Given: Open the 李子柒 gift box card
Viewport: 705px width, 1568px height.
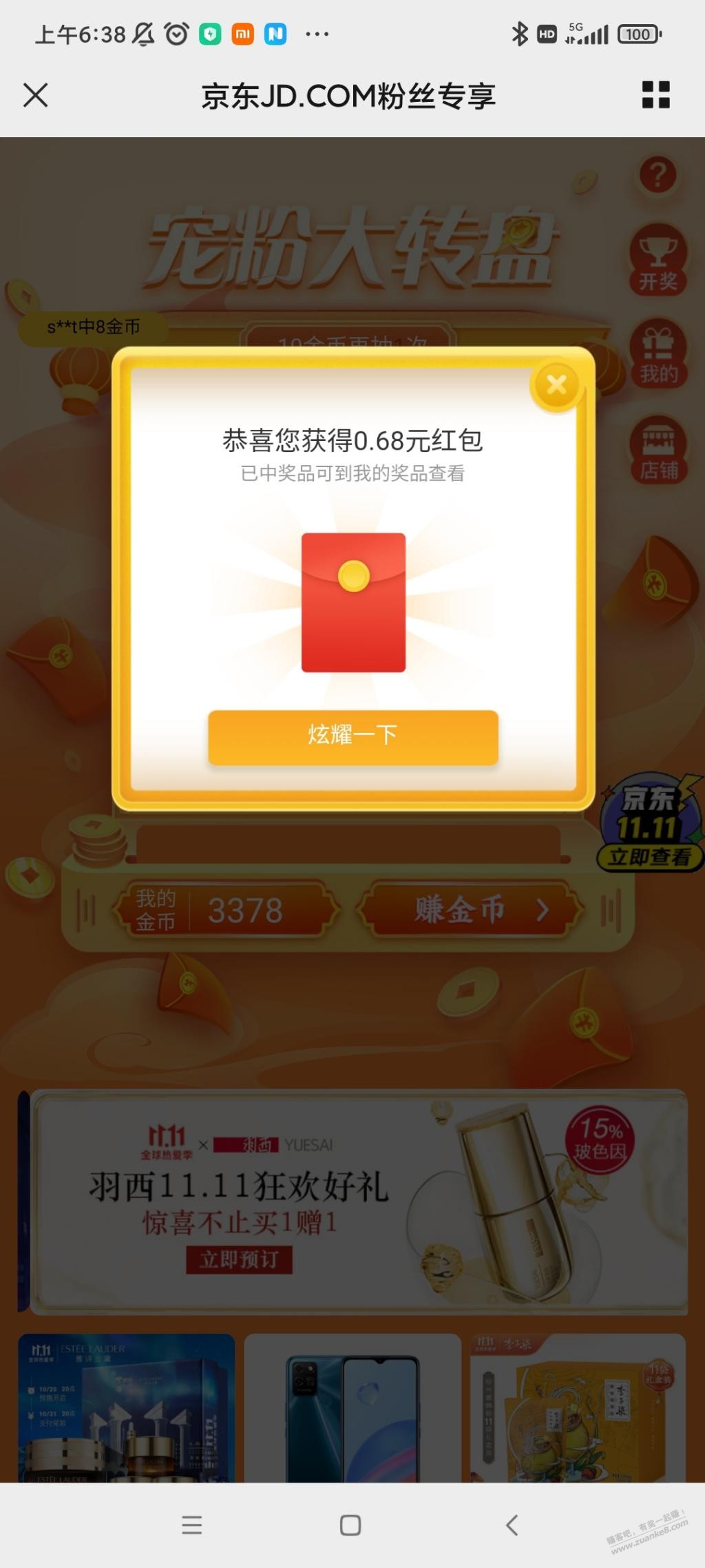Looking at the screenshot, I should pos(577,1408).
